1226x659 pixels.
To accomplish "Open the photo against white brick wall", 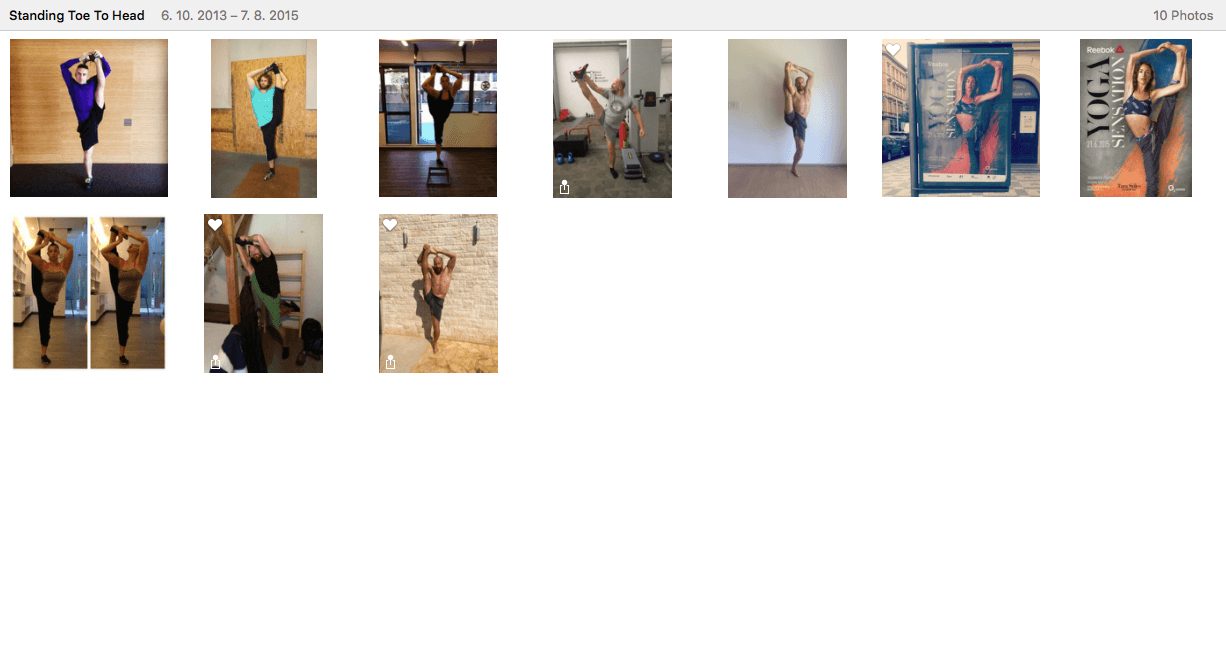I will [437, 293].
